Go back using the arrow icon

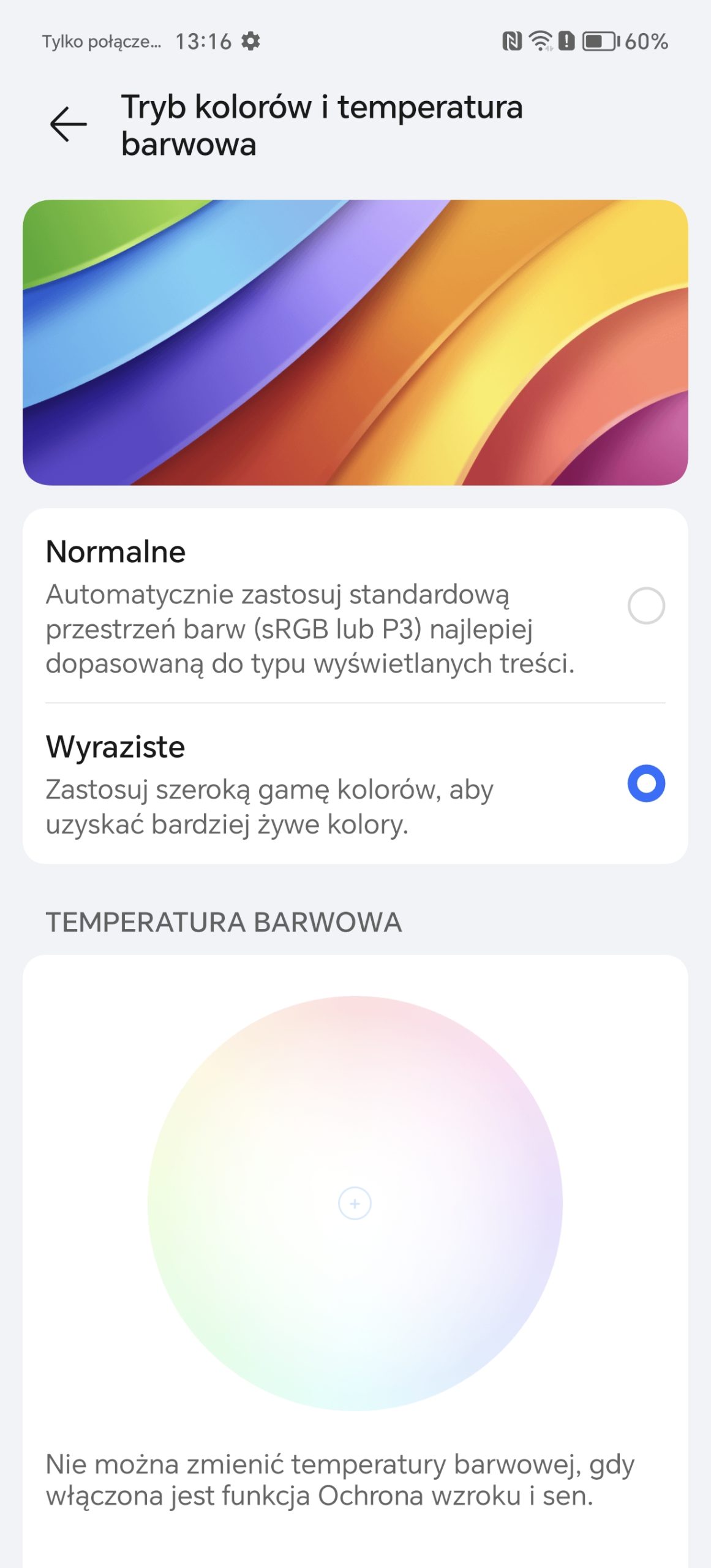[x=68, y=124]
